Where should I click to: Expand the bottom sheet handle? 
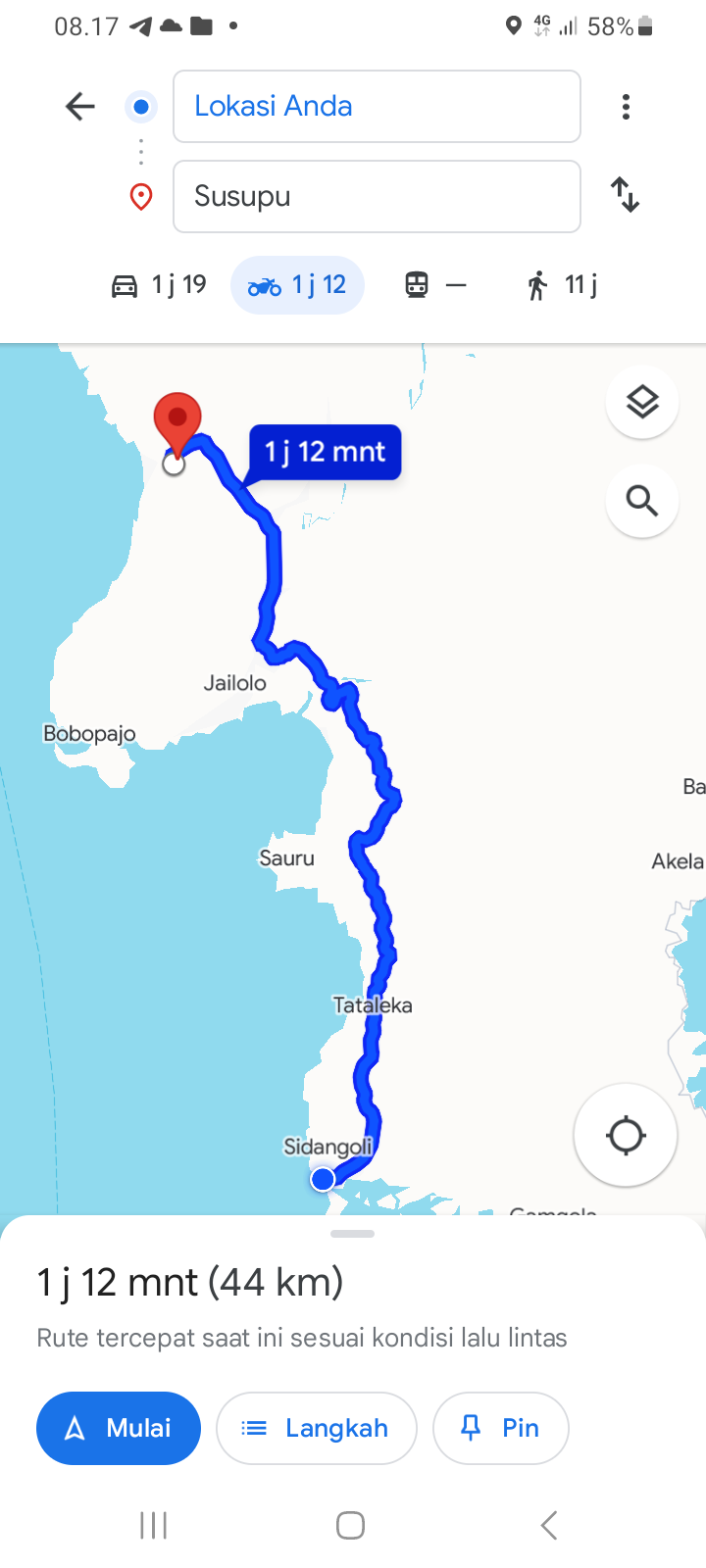[x=353, y=1234]
